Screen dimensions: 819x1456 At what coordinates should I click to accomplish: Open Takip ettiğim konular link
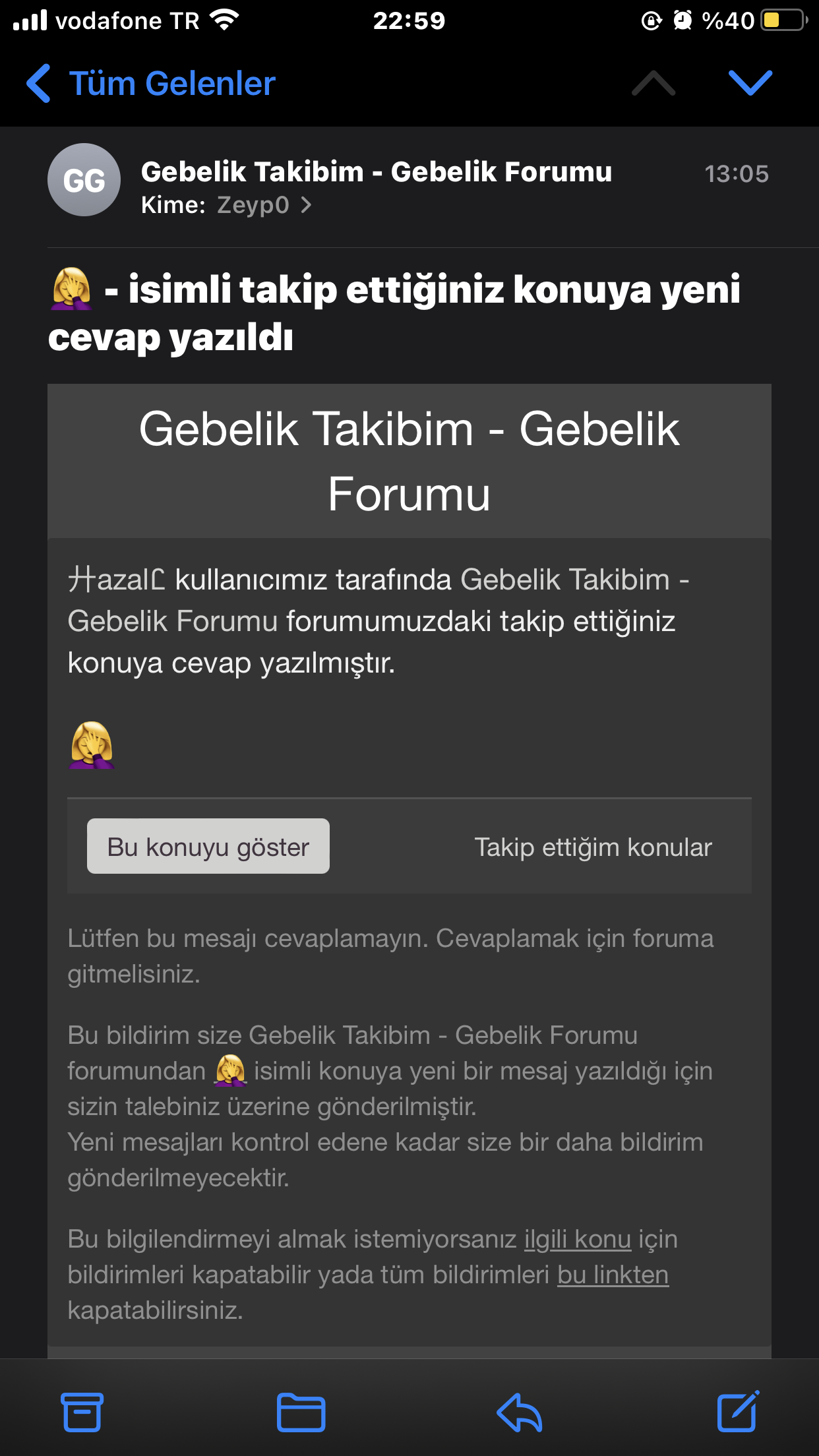coord(593,847)
